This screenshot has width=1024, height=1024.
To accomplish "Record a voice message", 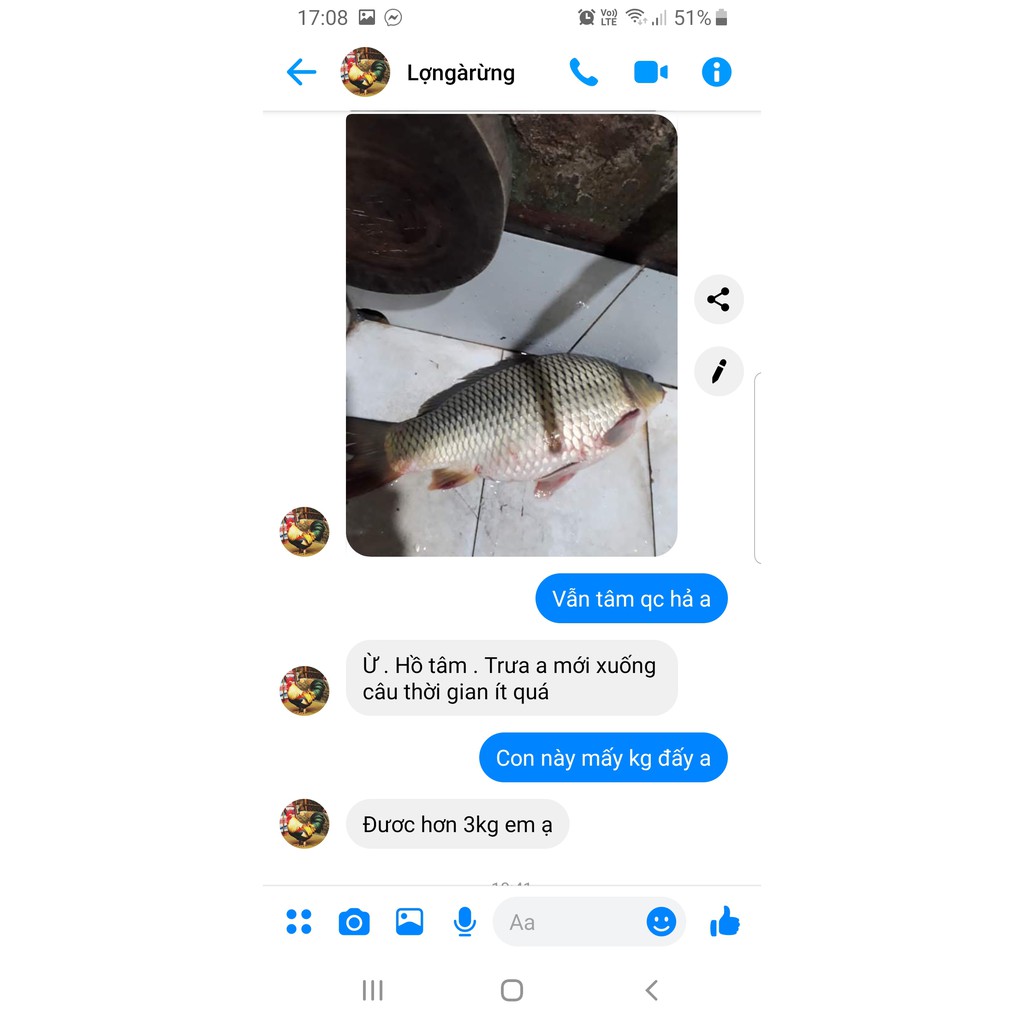I will (x=464, y=922).
